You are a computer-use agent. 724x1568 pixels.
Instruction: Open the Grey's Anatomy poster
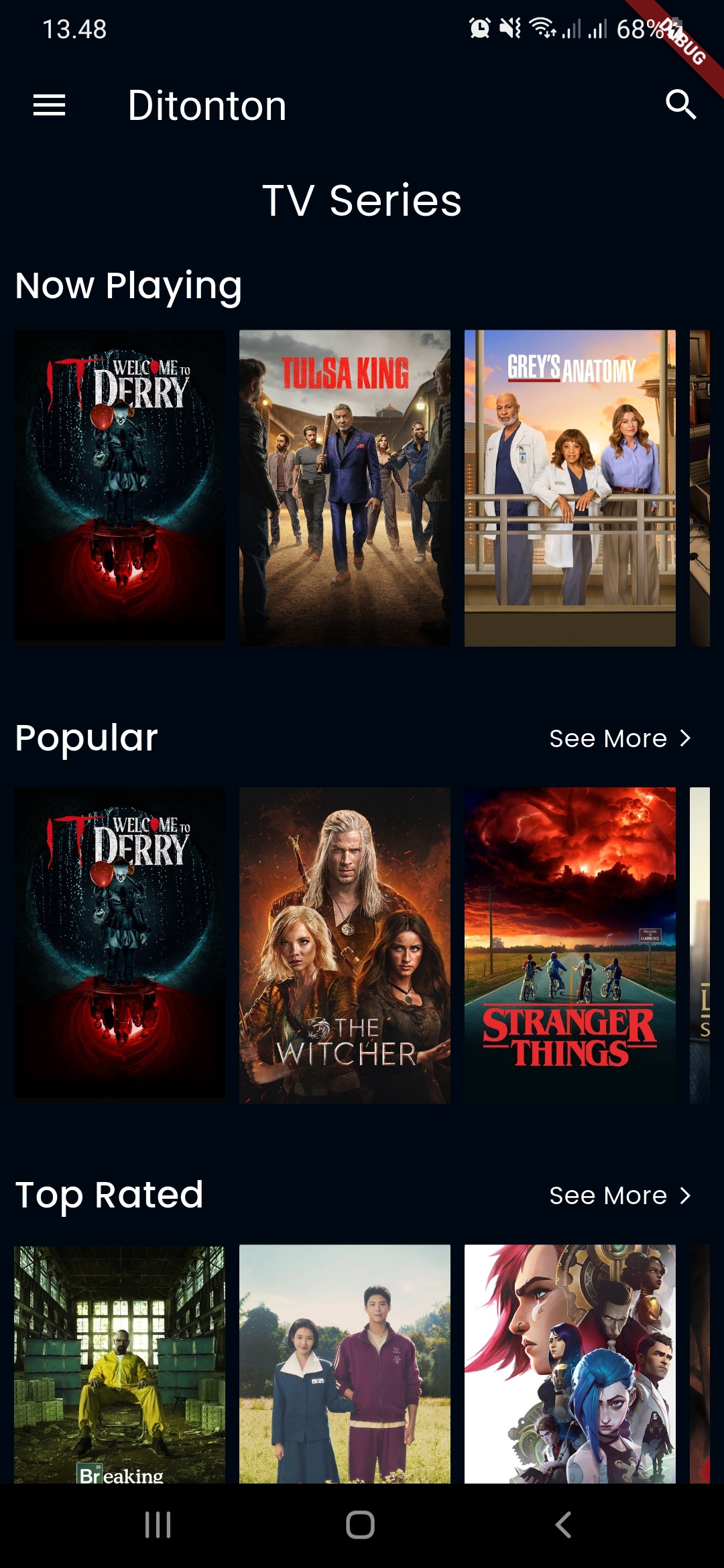tap(570, 487)
